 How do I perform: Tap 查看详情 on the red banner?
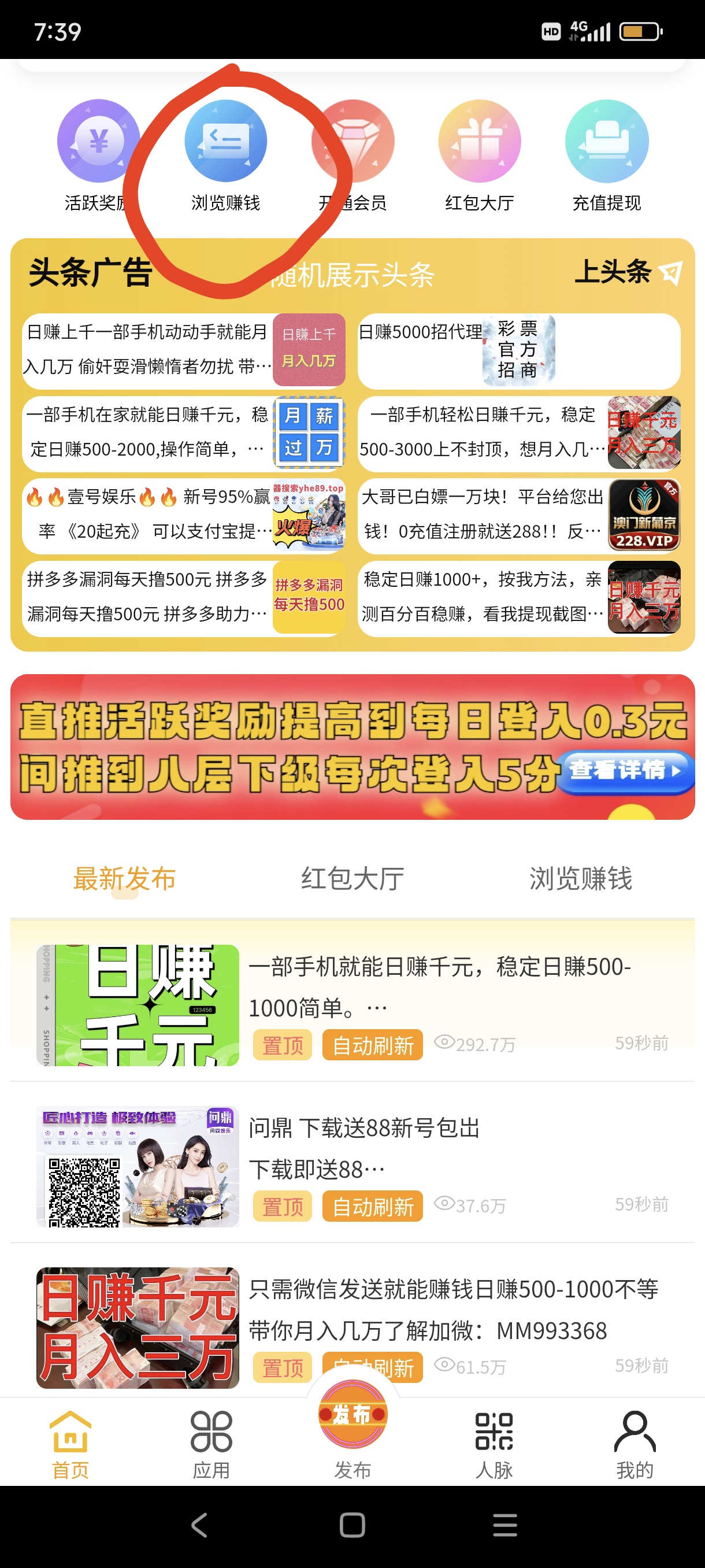(625, 771)
